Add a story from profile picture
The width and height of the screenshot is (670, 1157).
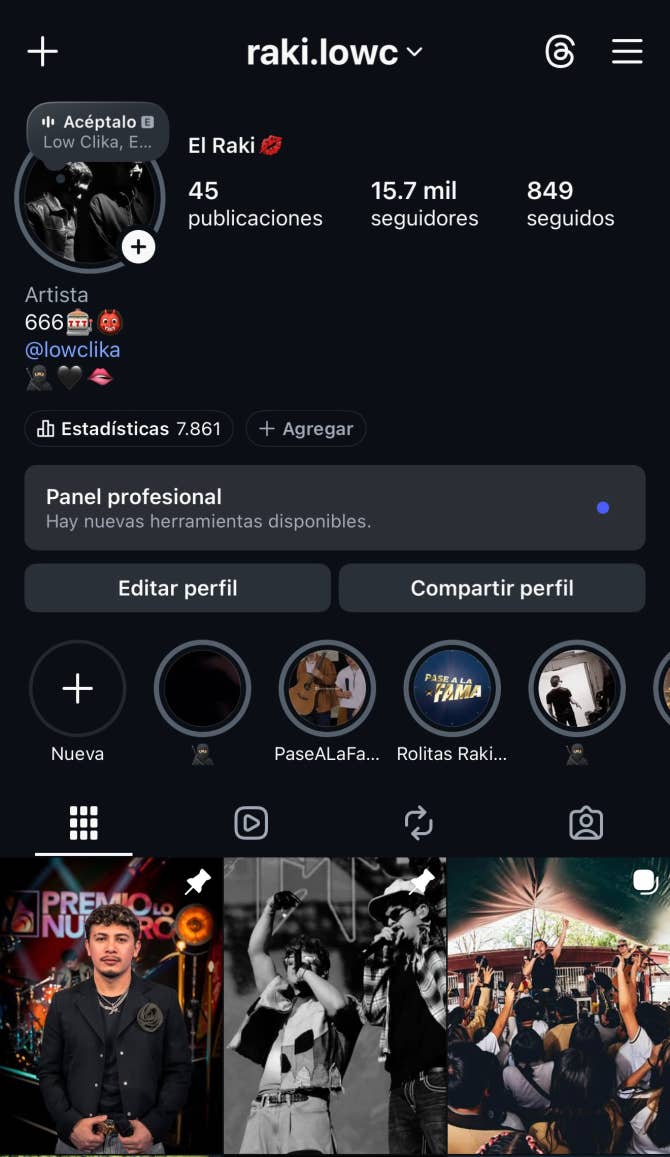click(138, 246)
